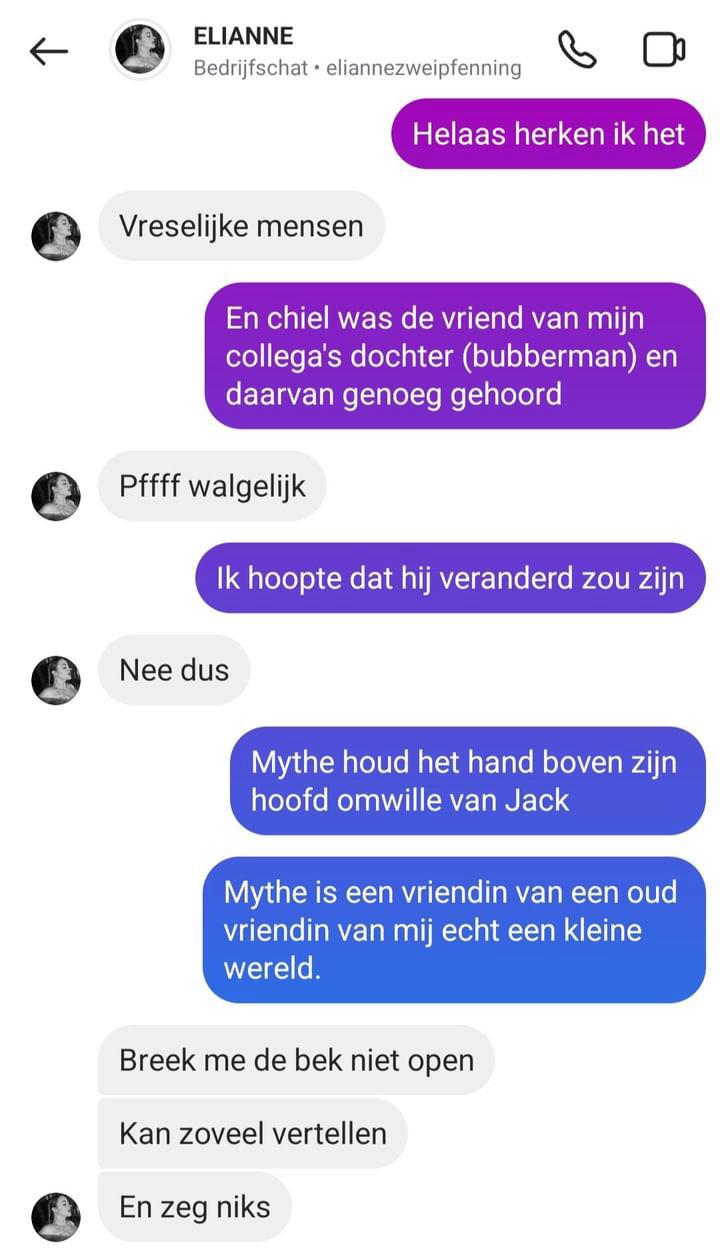Go back using the arrow icon
Viewport: 720px width, 1259px height.
(x=48, y=51)
